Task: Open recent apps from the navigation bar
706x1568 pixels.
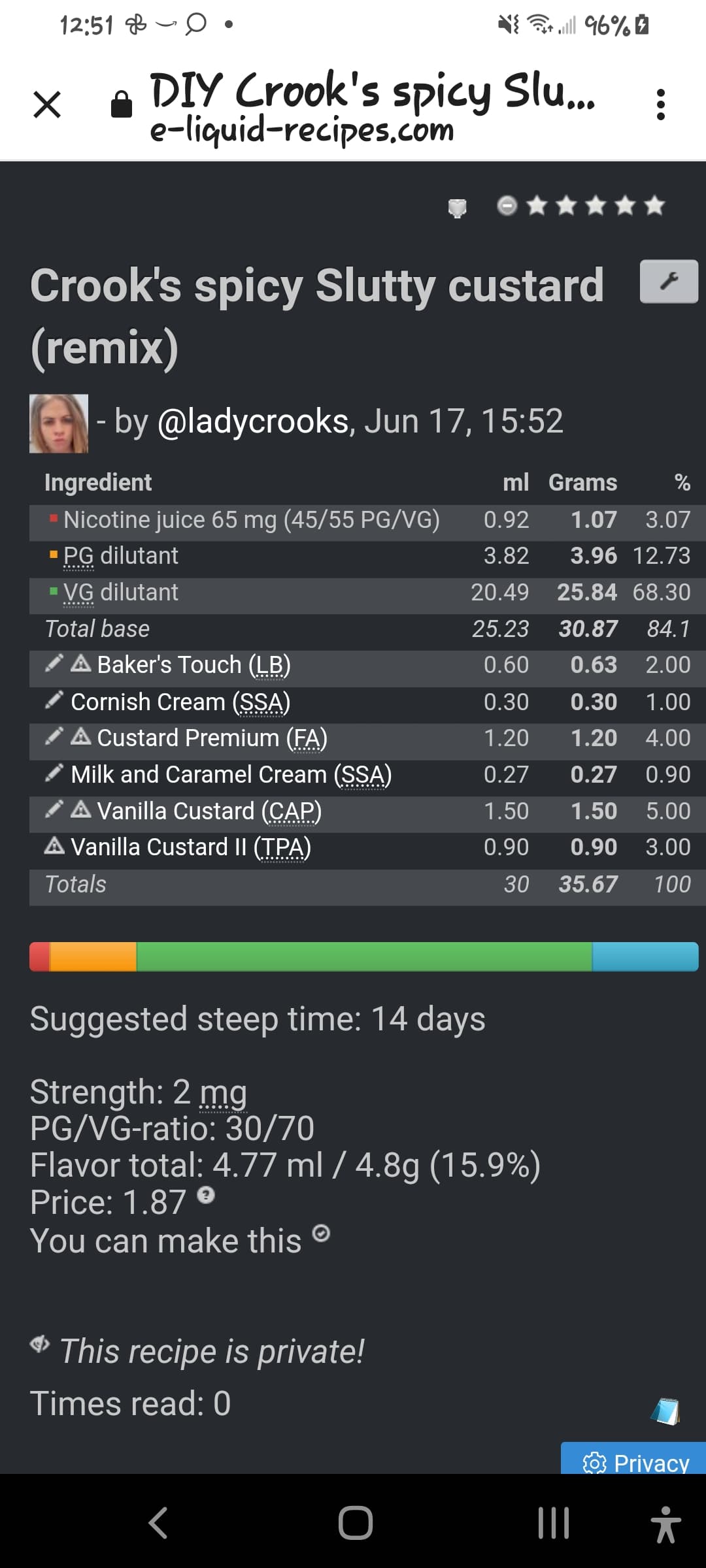Action: click(x=553, y=1523)
